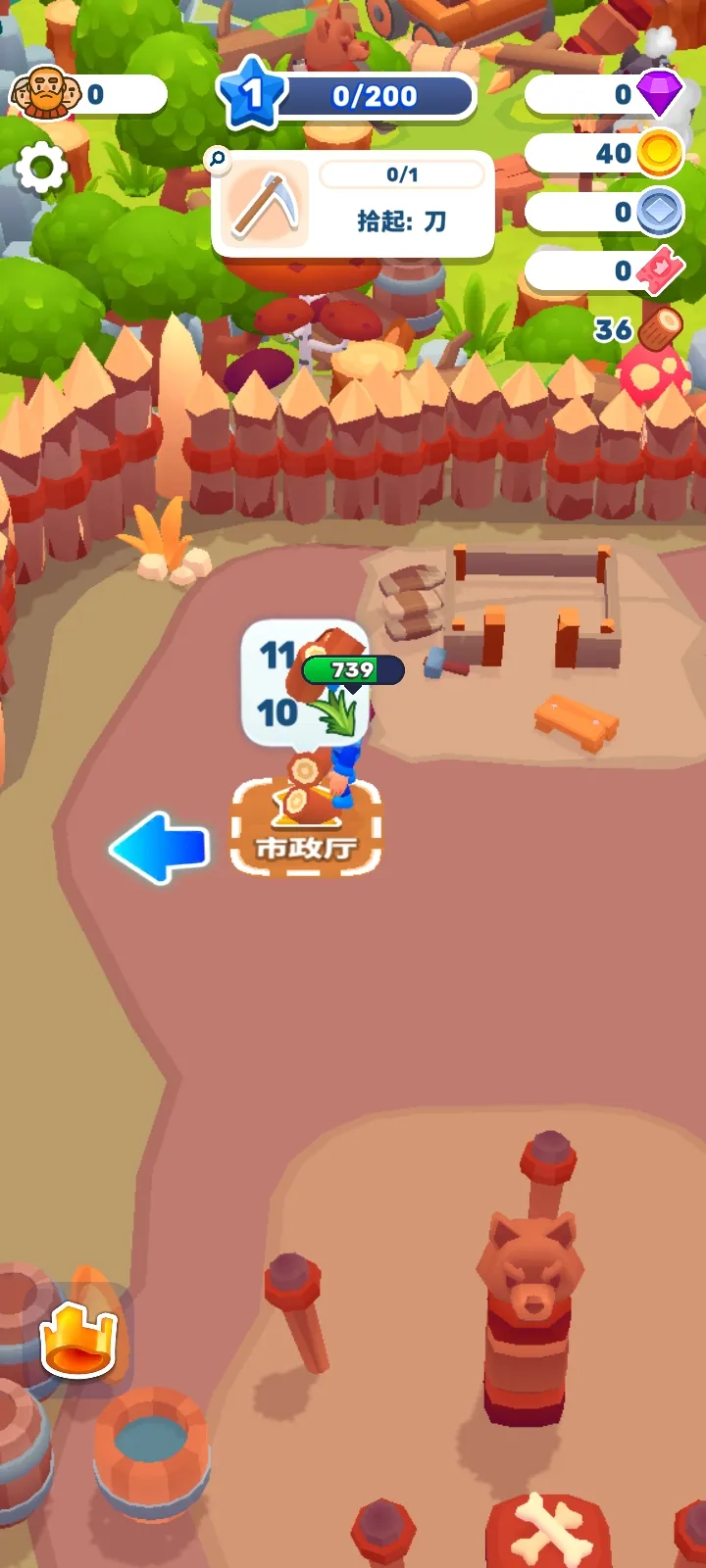Viewport: 706px width, 1568px height.
Task: Open the villagers counter
Action: (88, 95)
